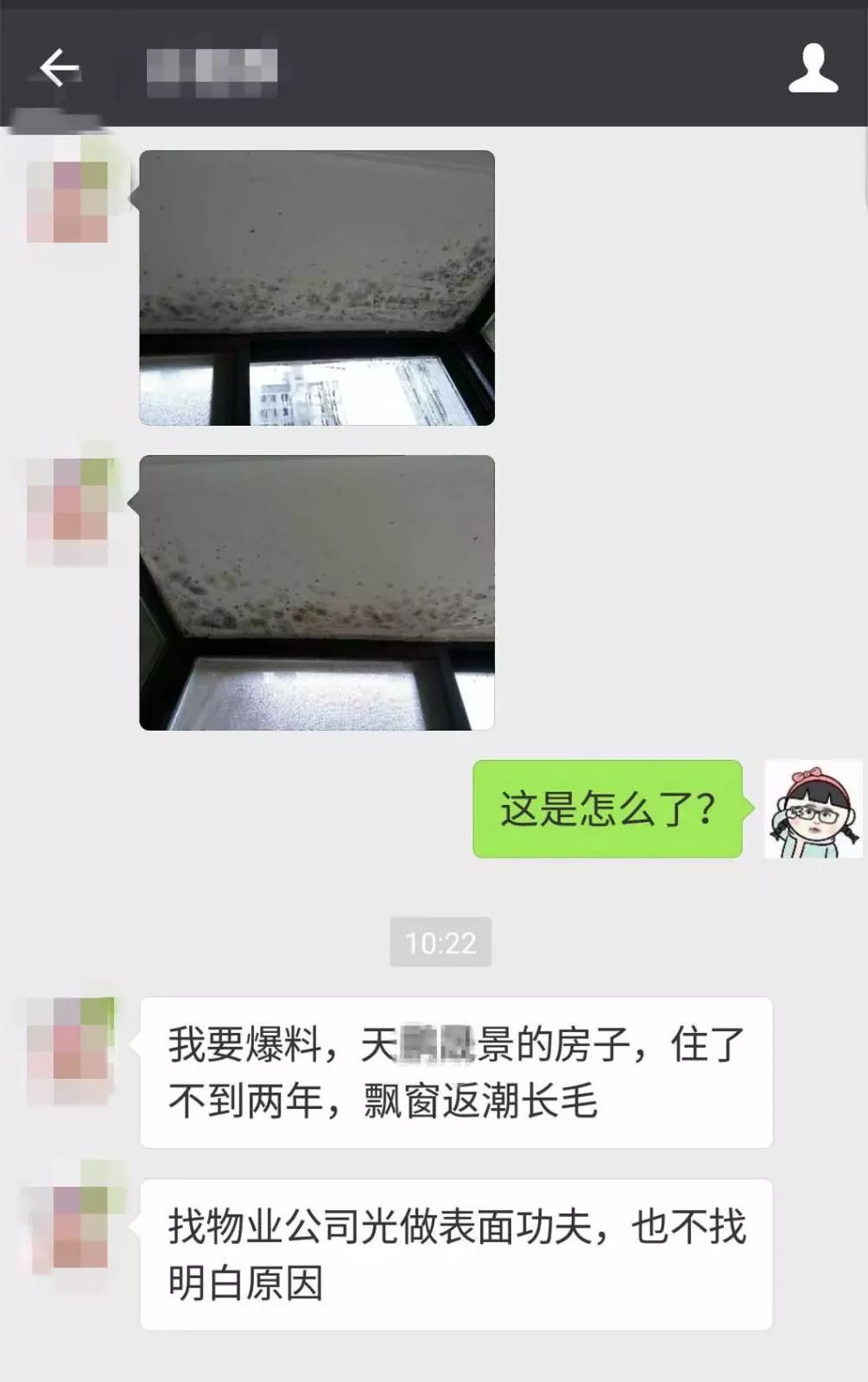The image size is (868, 1382).
Task: Tap sender's avatar beside first photo
Action: [x=69, y=200]
